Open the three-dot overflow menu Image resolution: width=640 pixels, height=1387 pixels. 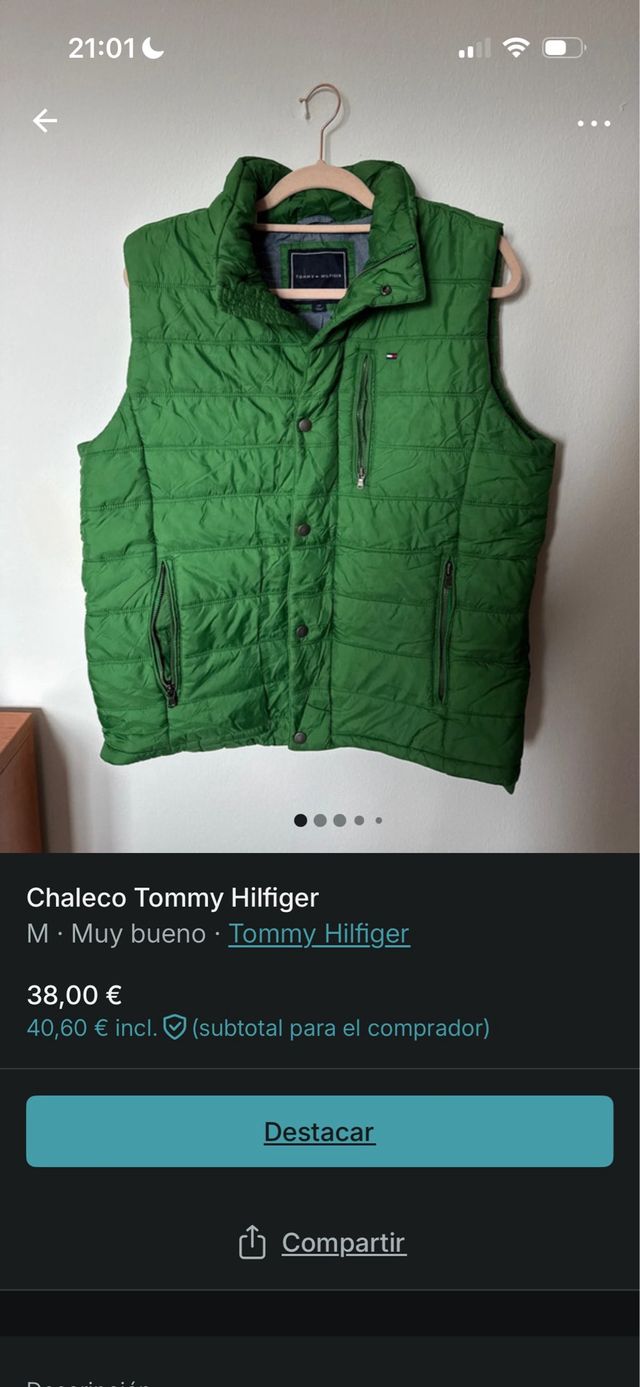point(593,123)
